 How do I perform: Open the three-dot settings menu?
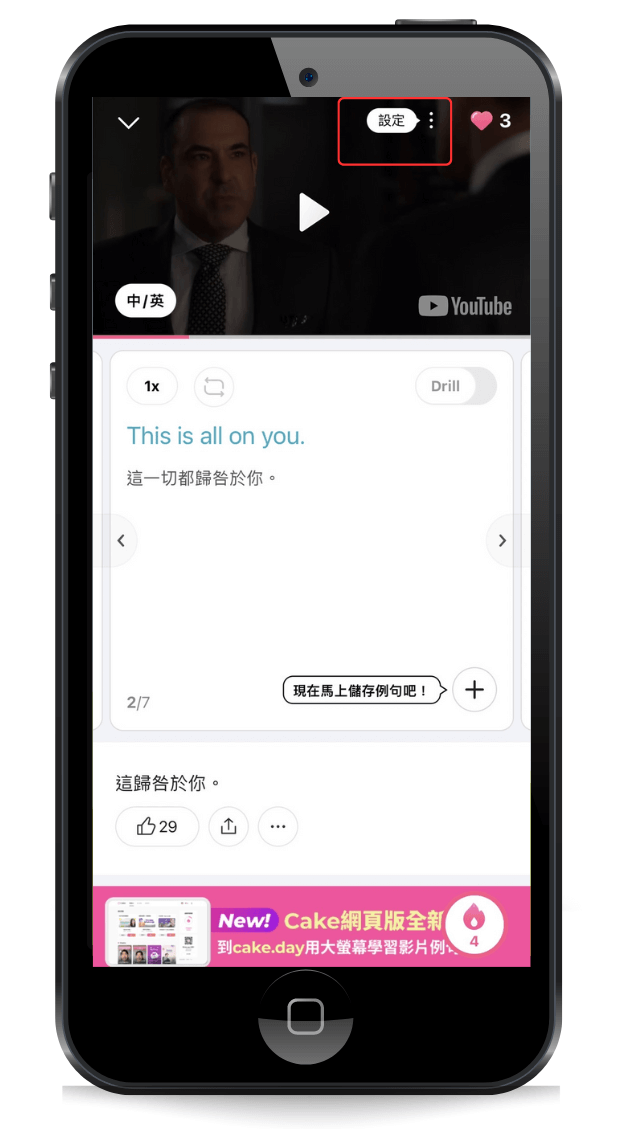(431, 121)
